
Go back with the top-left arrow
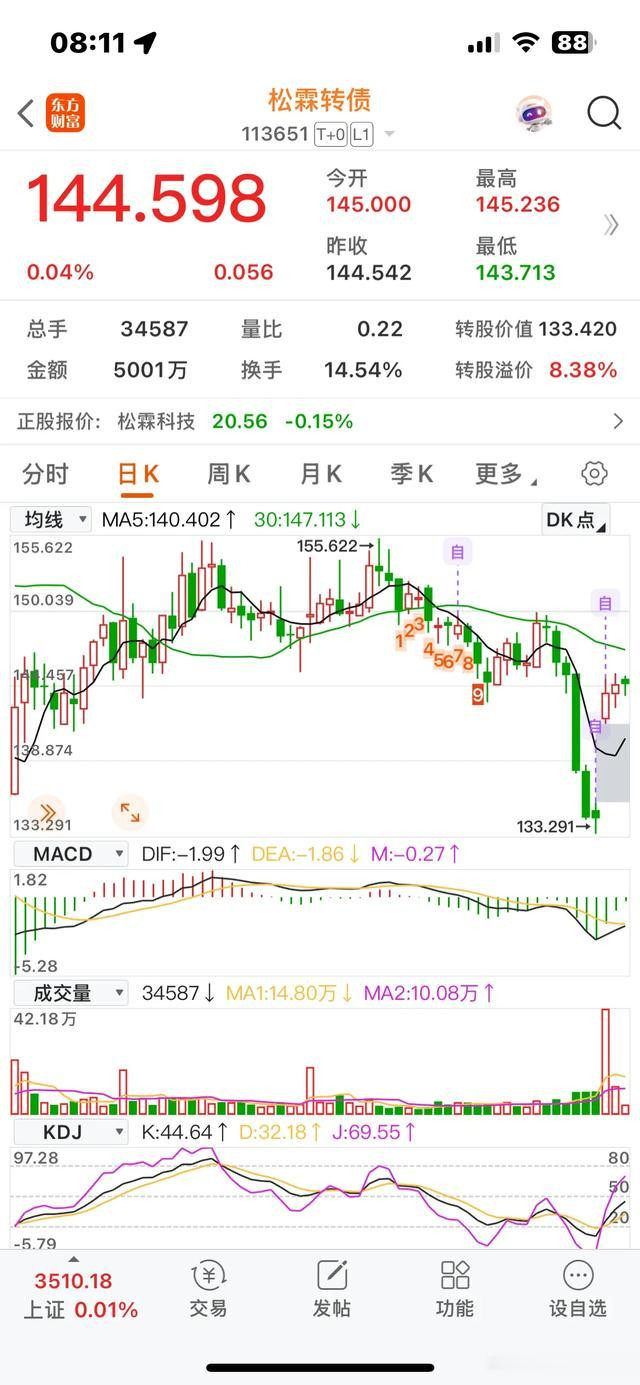coord(27,113)
